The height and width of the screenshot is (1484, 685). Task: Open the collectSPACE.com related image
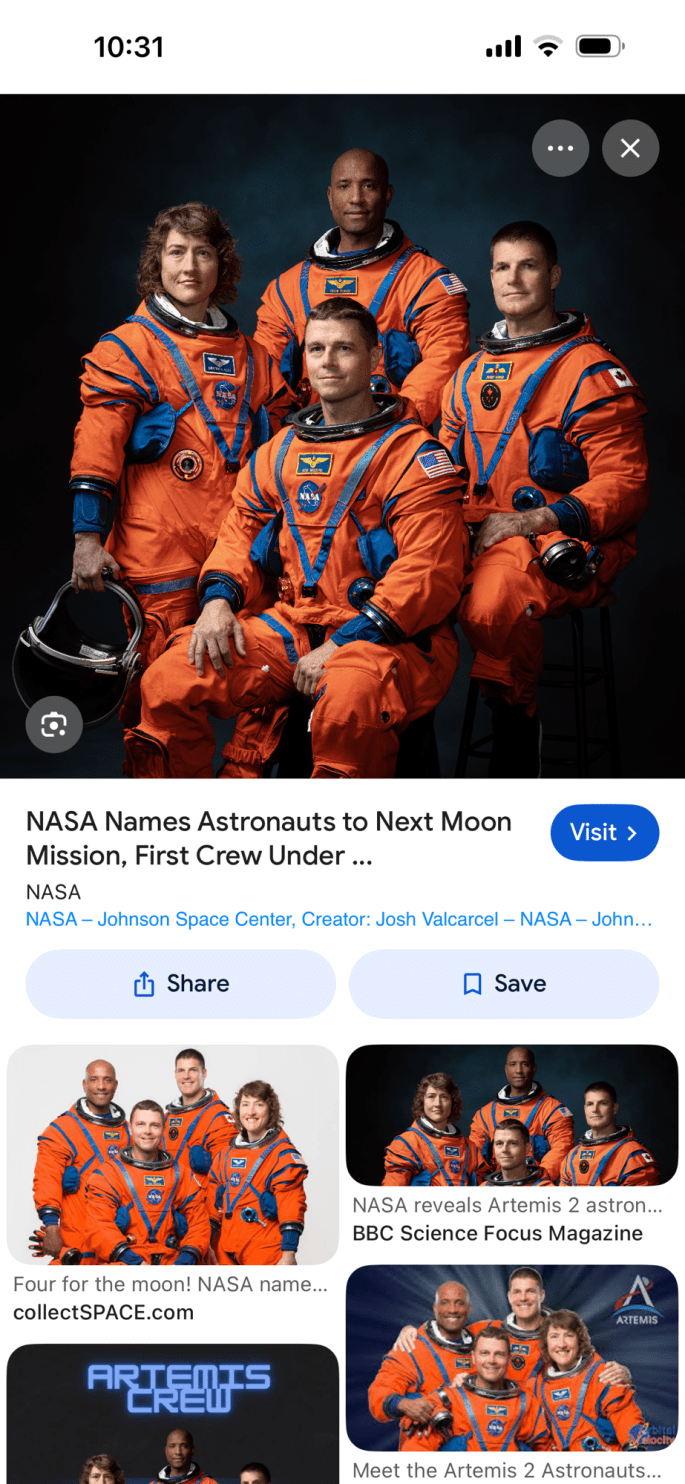[172, 1155]
